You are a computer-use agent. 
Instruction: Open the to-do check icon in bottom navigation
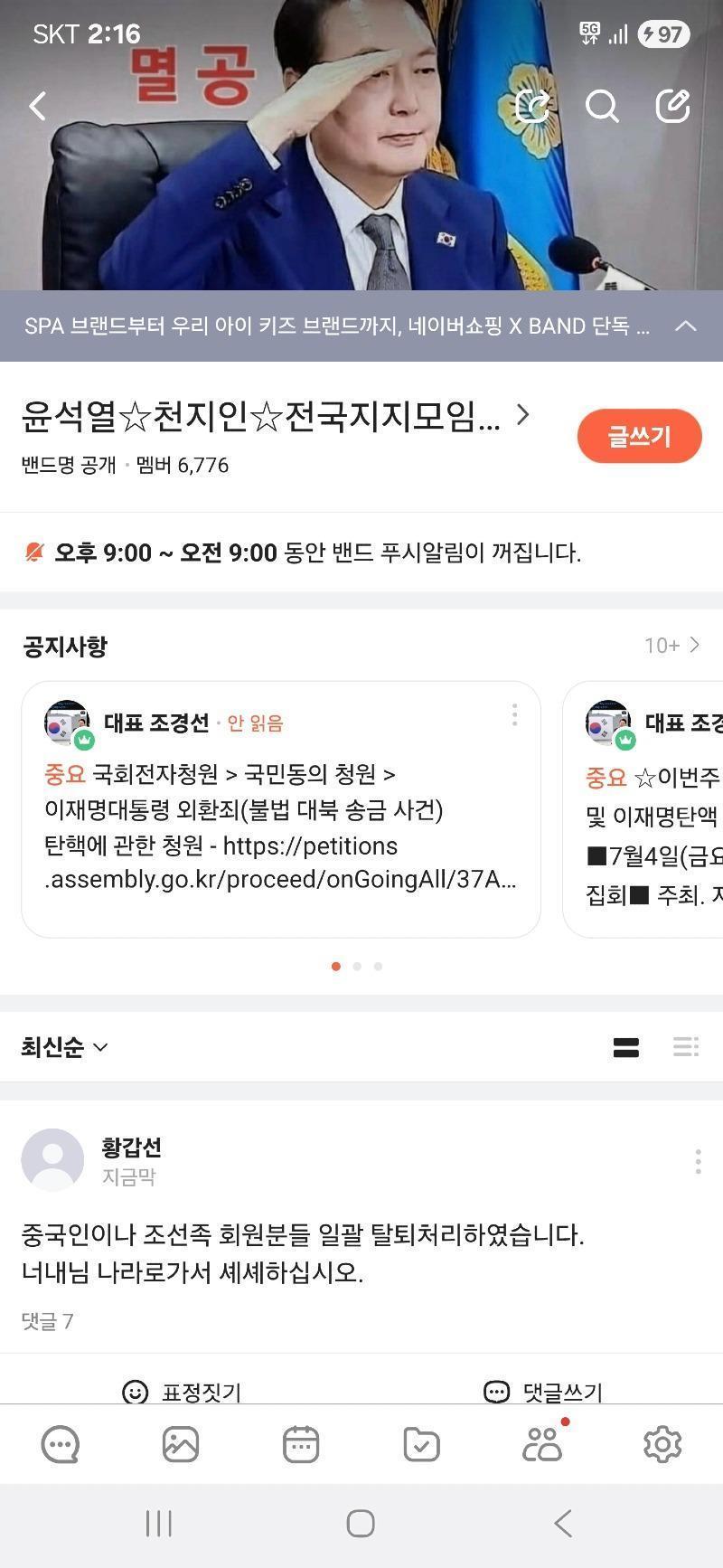coord(421,1444)
